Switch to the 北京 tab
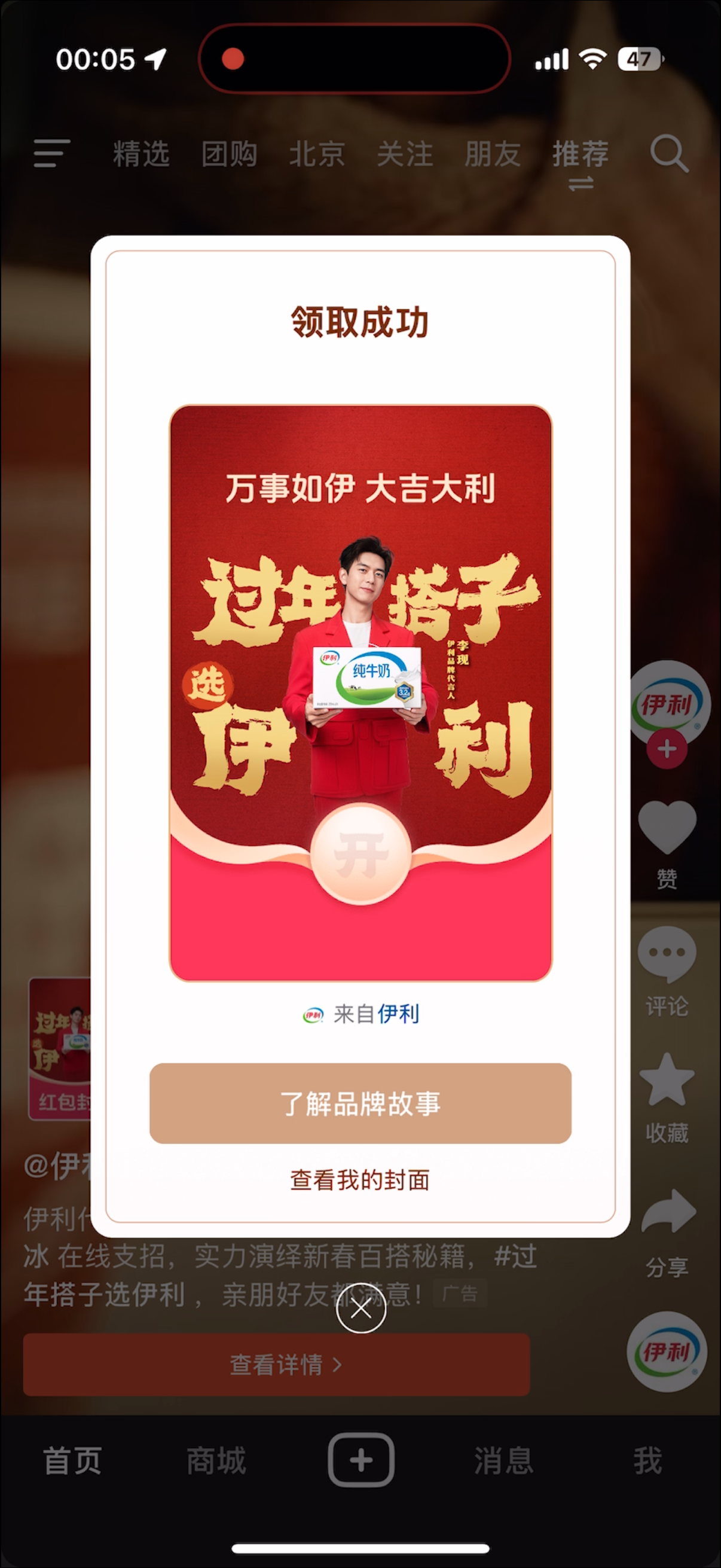This screenshot has height=1568, width=721. 317,153
